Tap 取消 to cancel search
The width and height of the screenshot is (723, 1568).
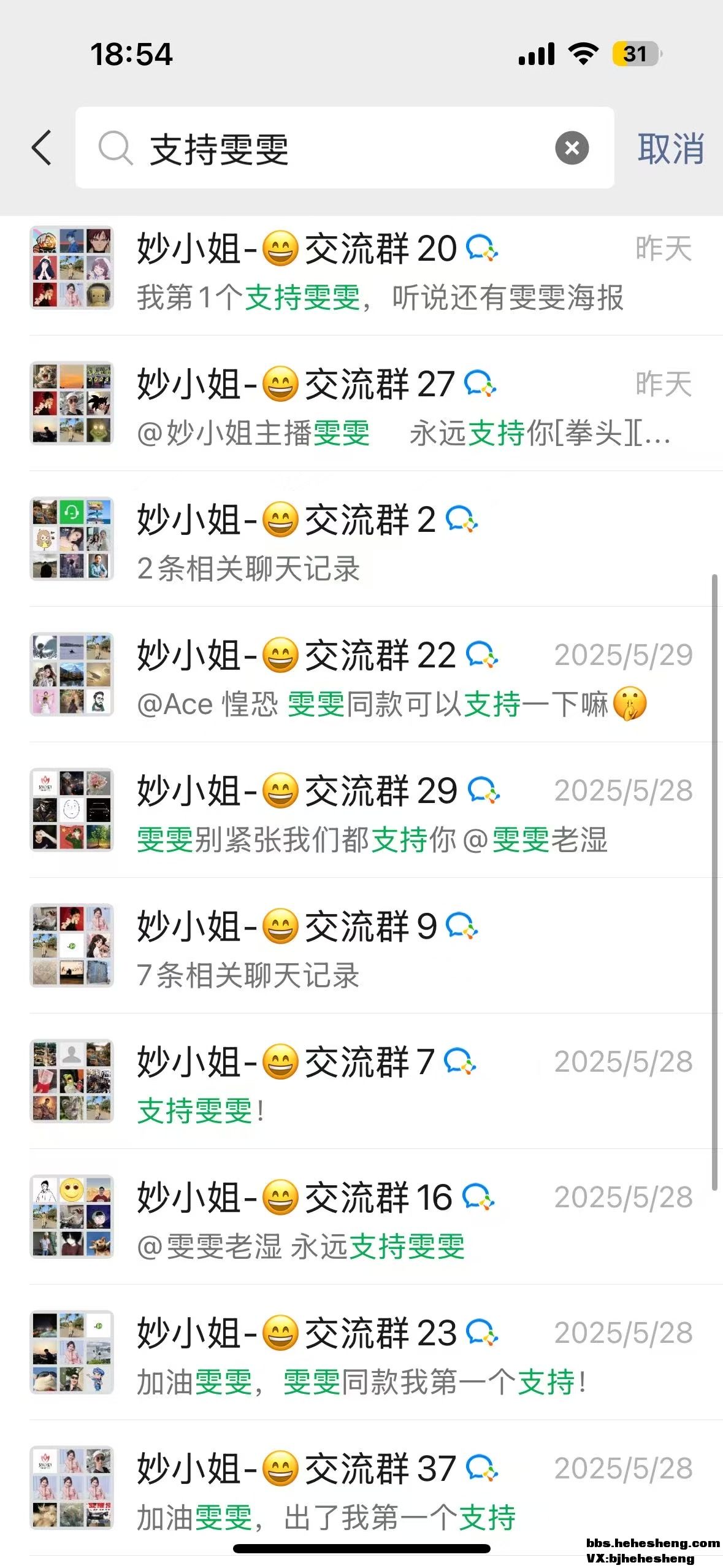click(670, 149)
